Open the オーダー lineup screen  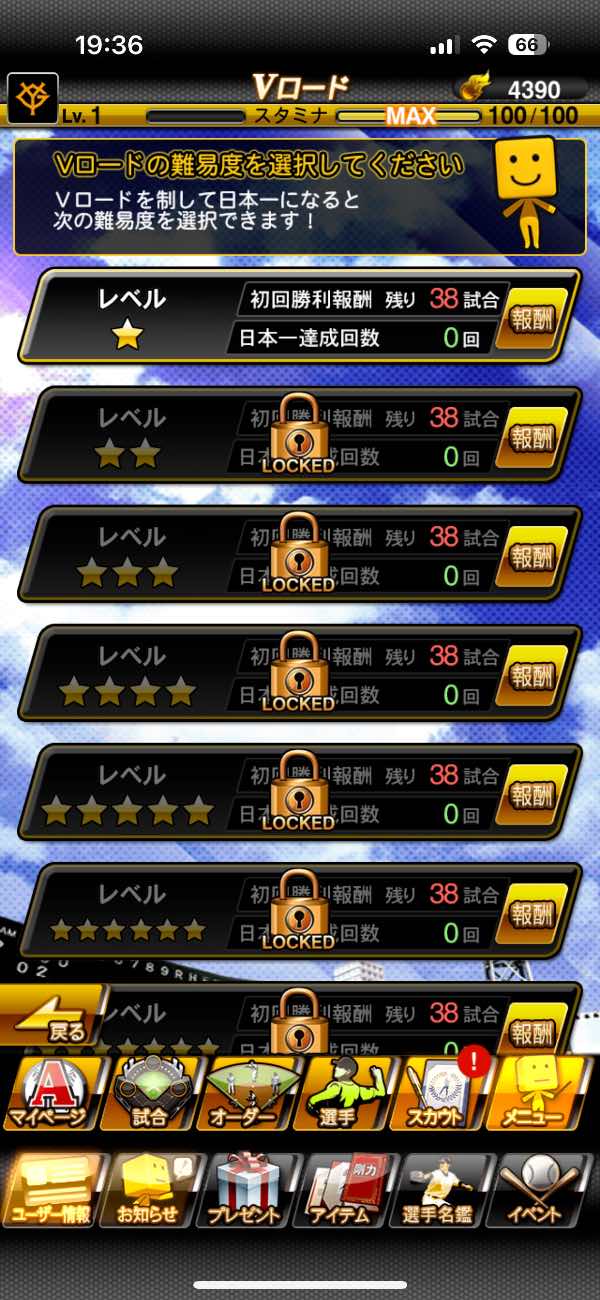coord(248,1095)
